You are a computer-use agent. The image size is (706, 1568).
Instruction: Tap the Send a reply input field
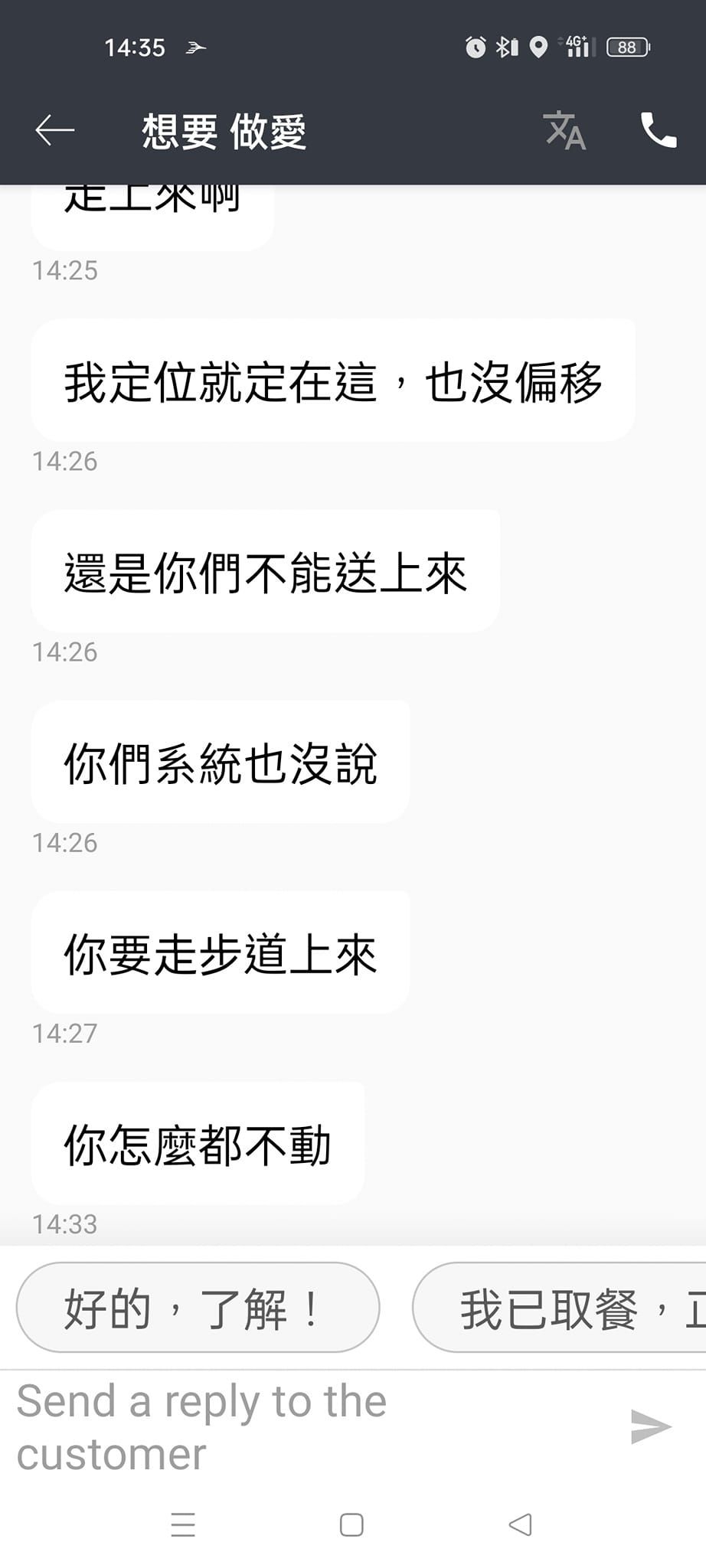coord(230,1426)
